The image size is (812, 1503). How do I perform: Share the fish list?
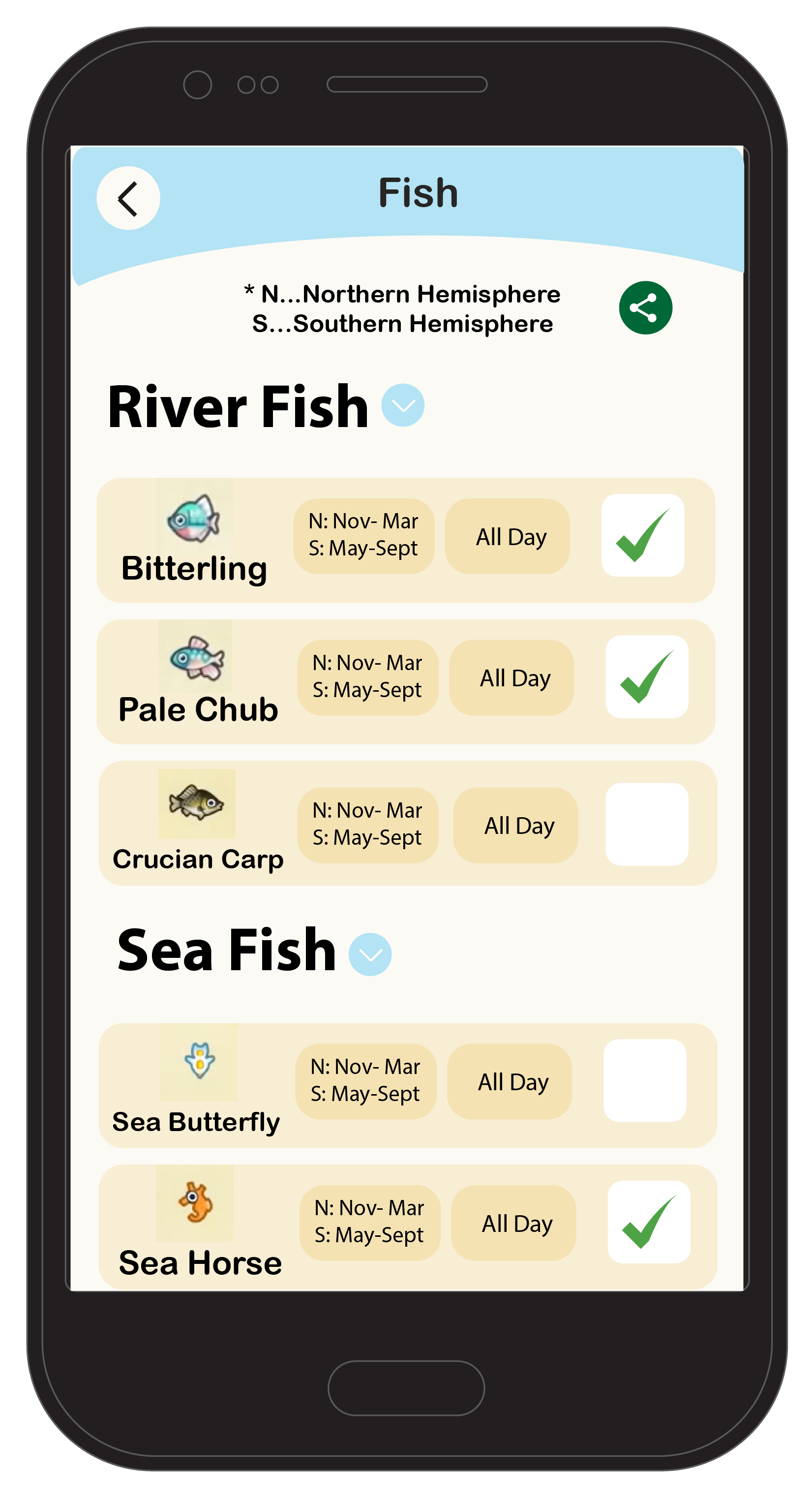click(x=645, y=307)
